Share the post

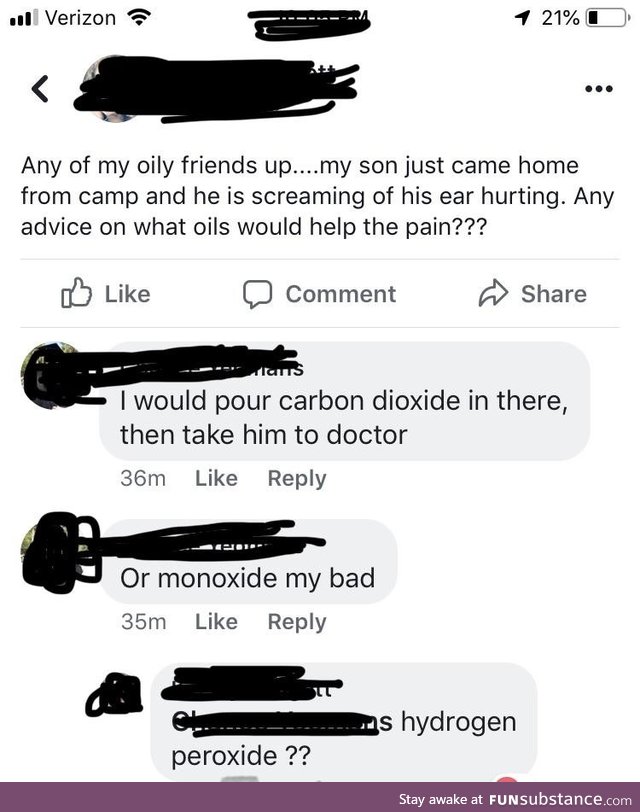pyautogui.click(x=532, y=294)
